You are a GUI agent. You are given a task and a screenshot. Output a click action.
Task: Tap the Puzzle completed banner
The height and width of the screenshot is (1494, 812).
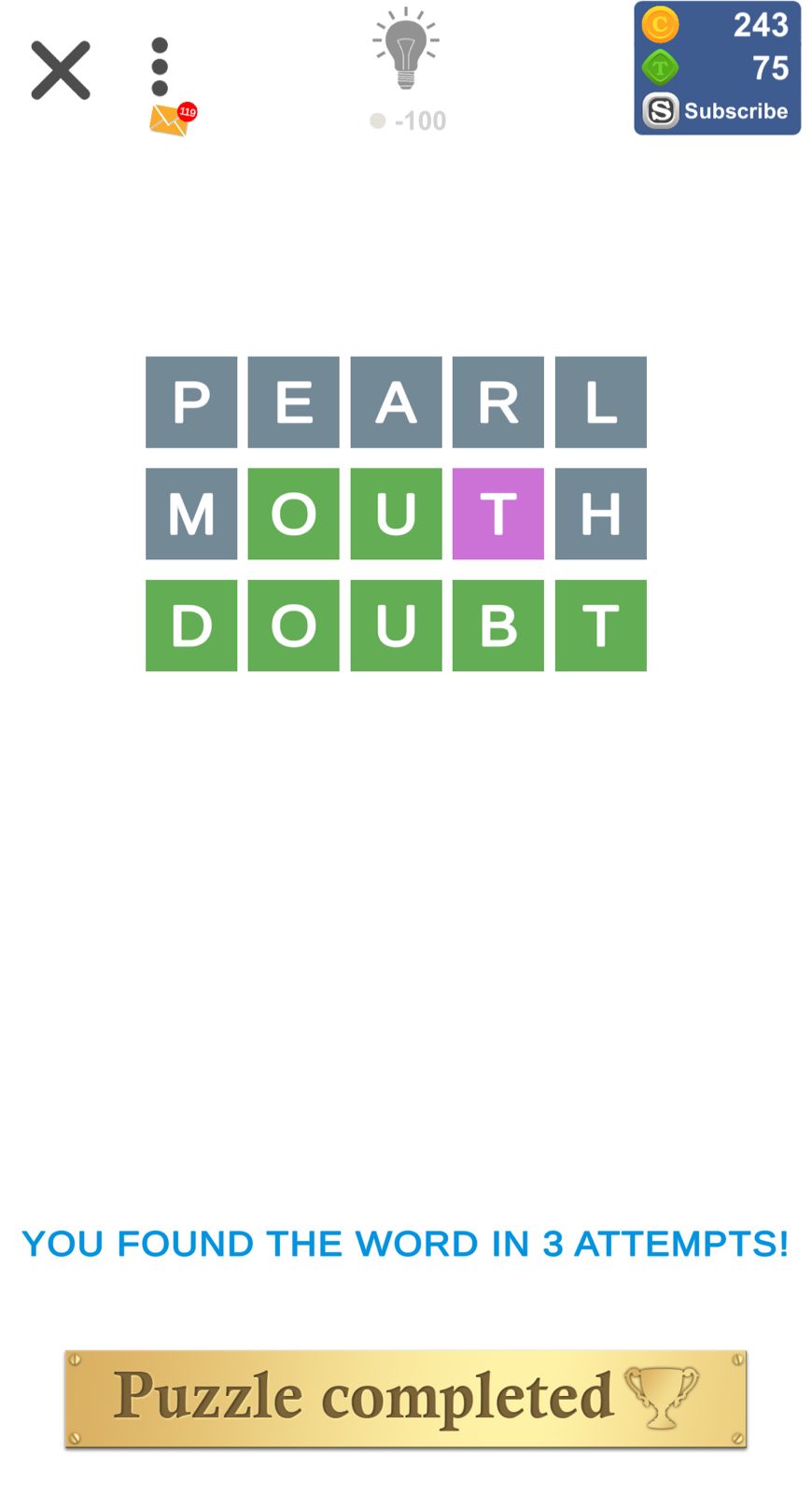(x=406, y=1399)
